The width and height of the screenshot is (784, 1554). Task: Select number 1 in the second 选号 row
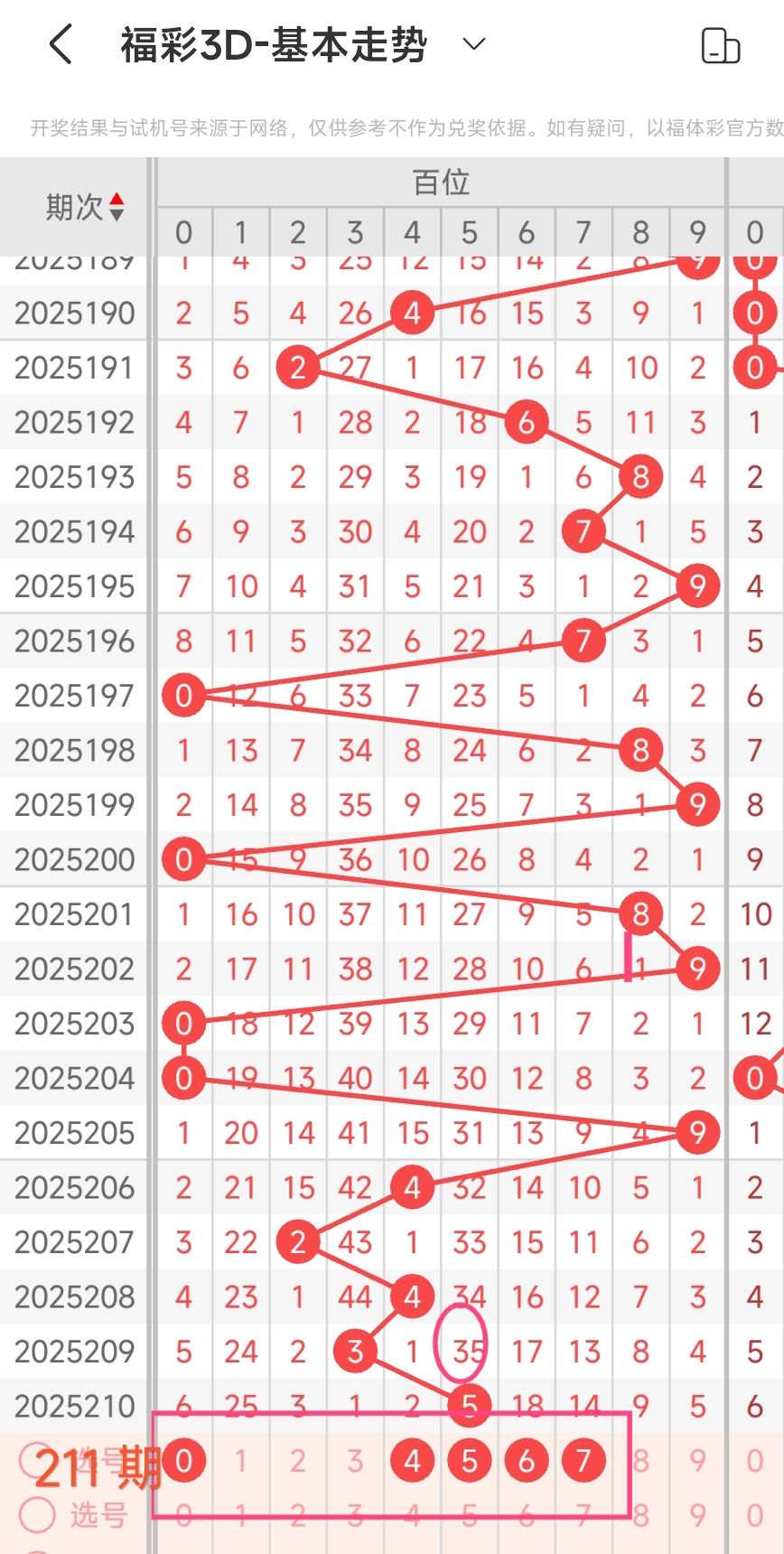coord(240,1516)
